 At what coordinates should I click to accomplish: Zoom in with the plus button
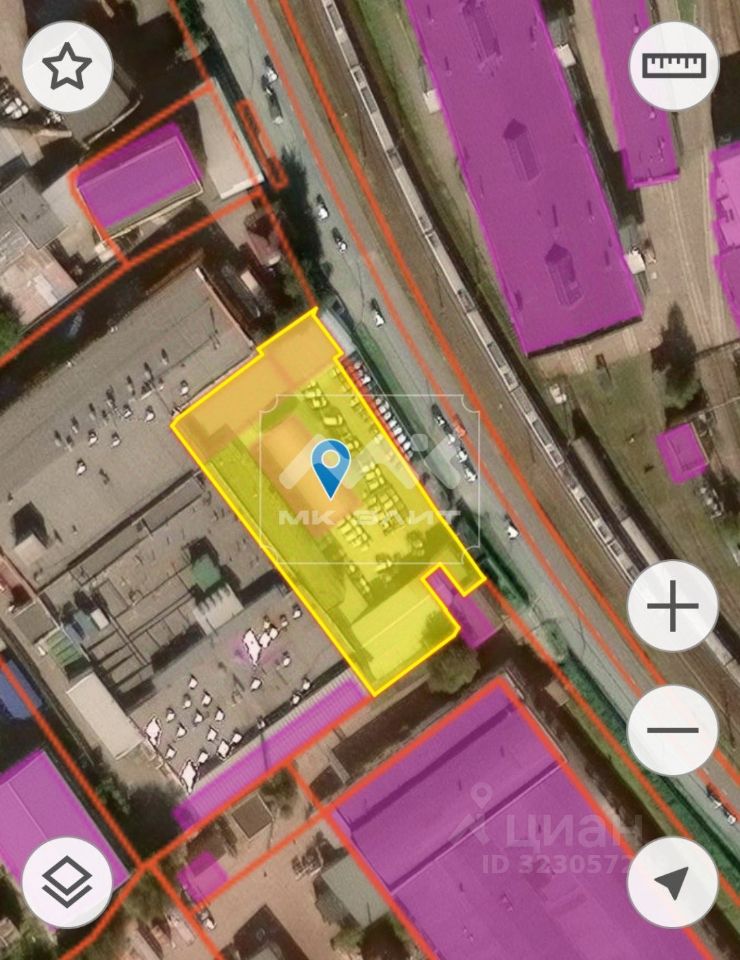(673, 606)
